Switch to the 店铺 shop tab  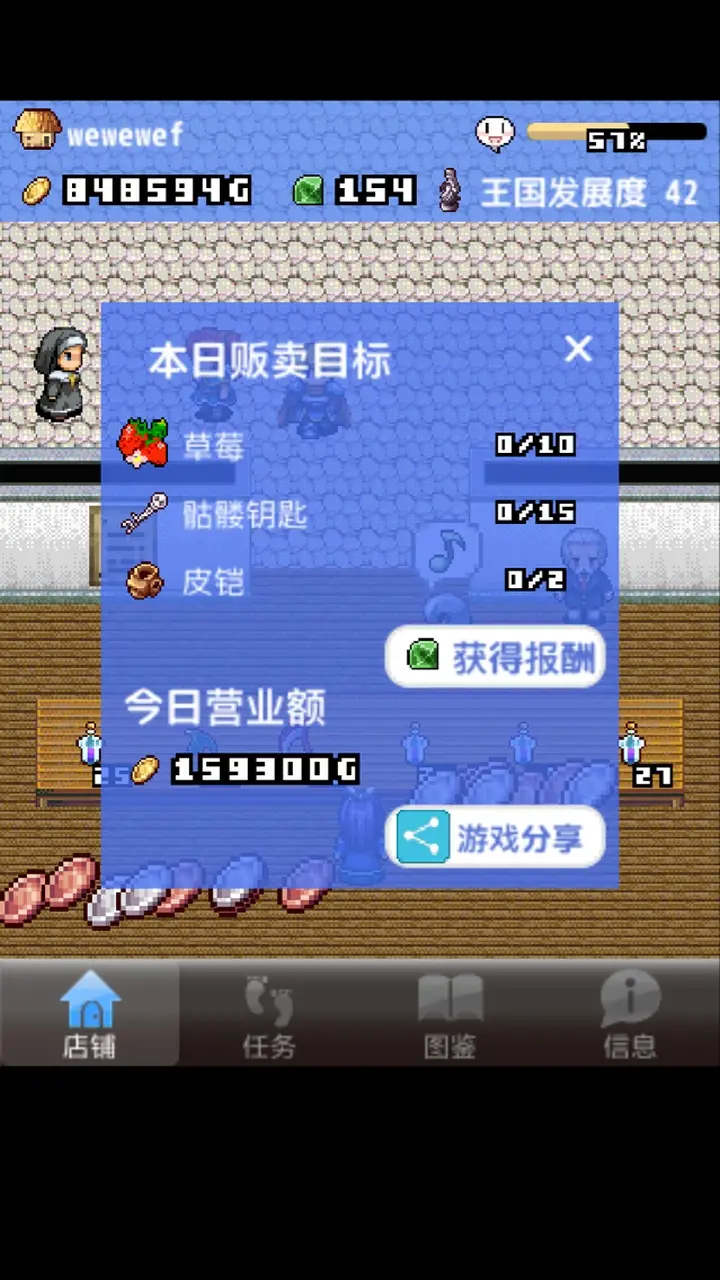click(90, 1013)
